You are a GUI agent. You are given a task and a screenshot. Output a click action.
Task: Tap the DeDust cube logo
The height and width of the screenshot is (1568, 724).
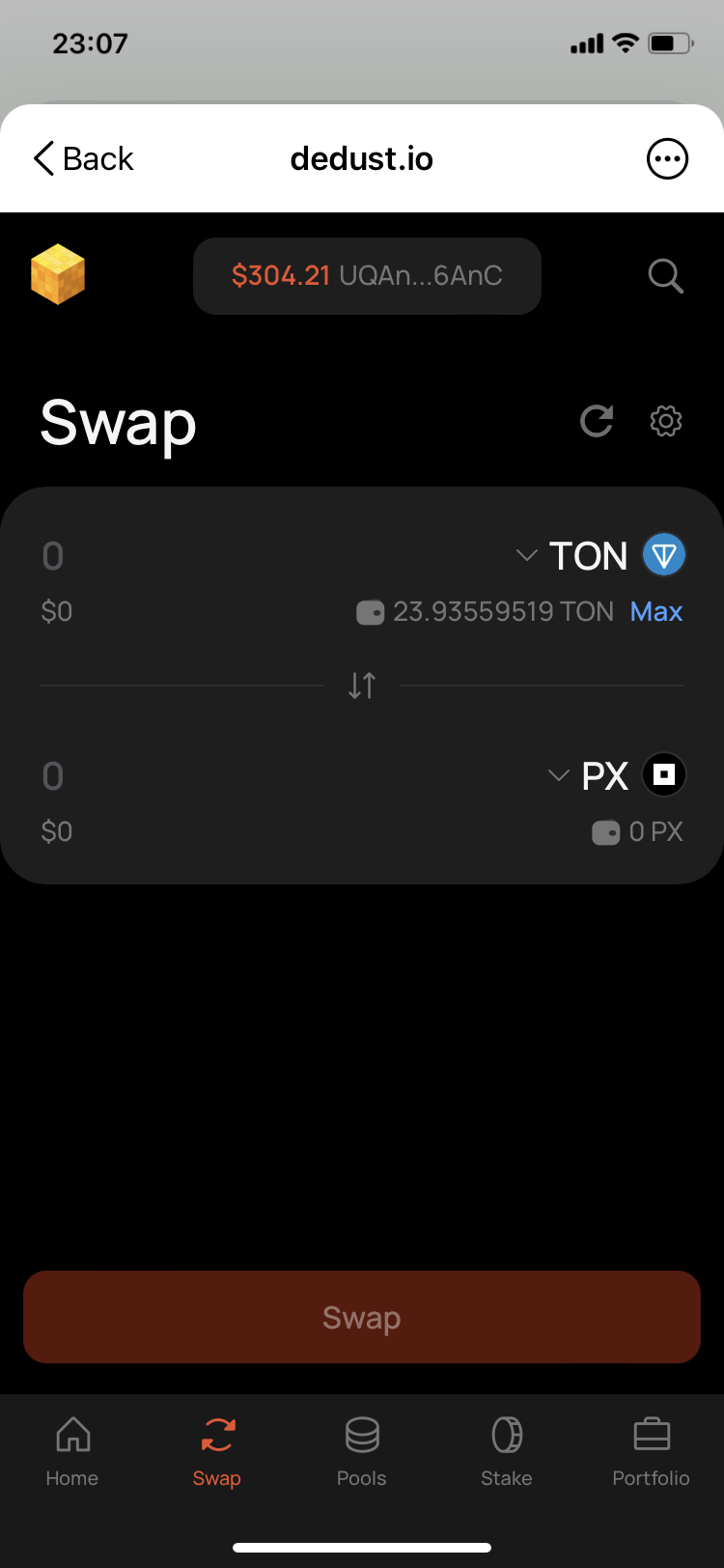[x=58, y=275]
